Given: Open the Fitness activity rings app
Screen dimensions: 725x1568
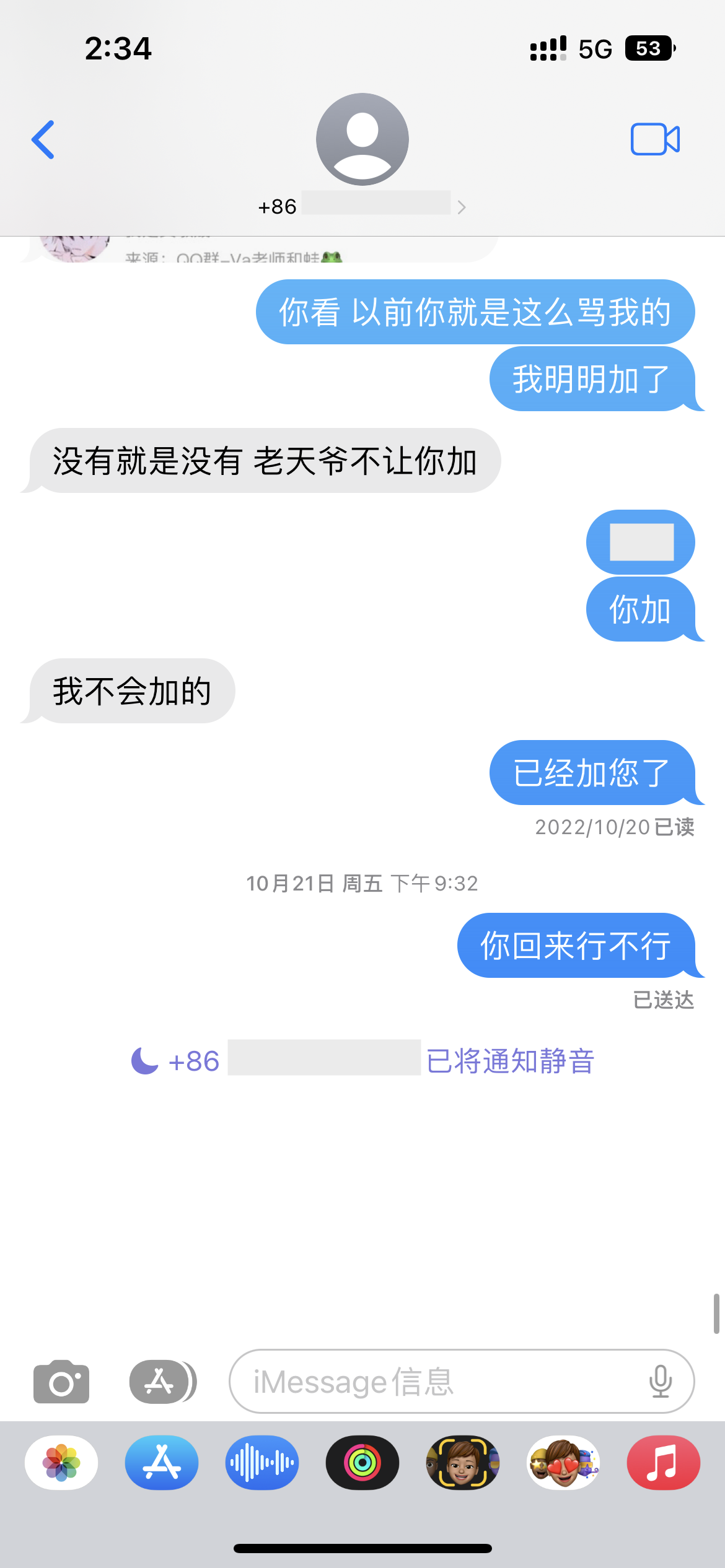Looking at the screenshot, I should tap(362, 1463).
